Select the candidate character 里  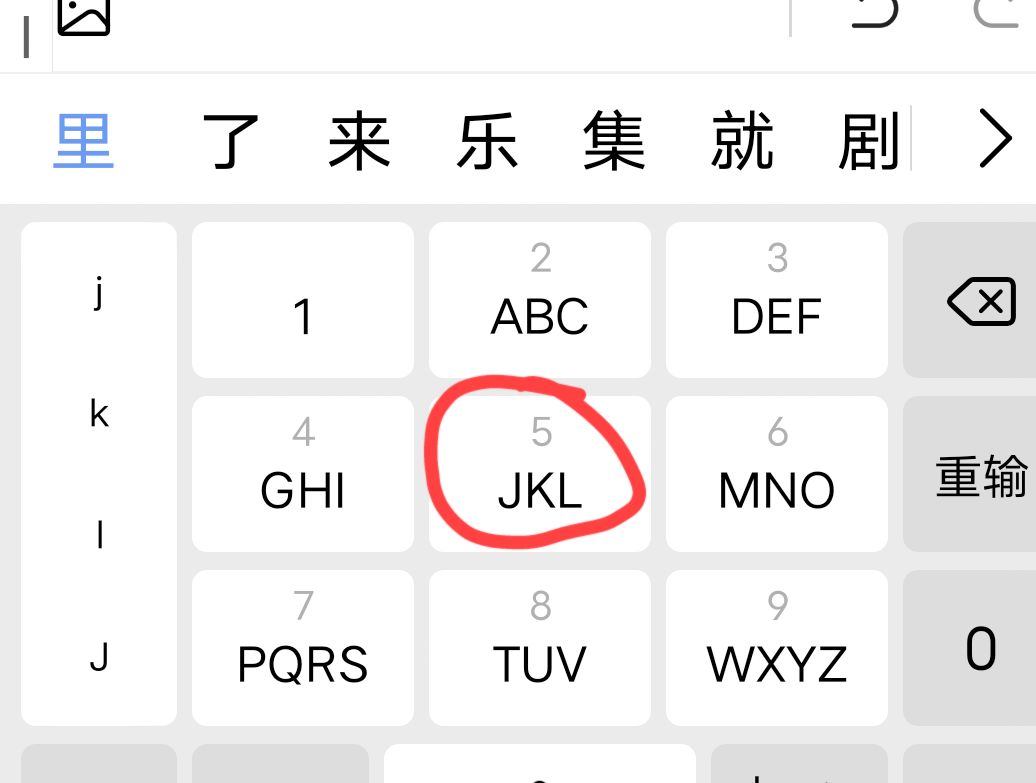coord(84,141)
